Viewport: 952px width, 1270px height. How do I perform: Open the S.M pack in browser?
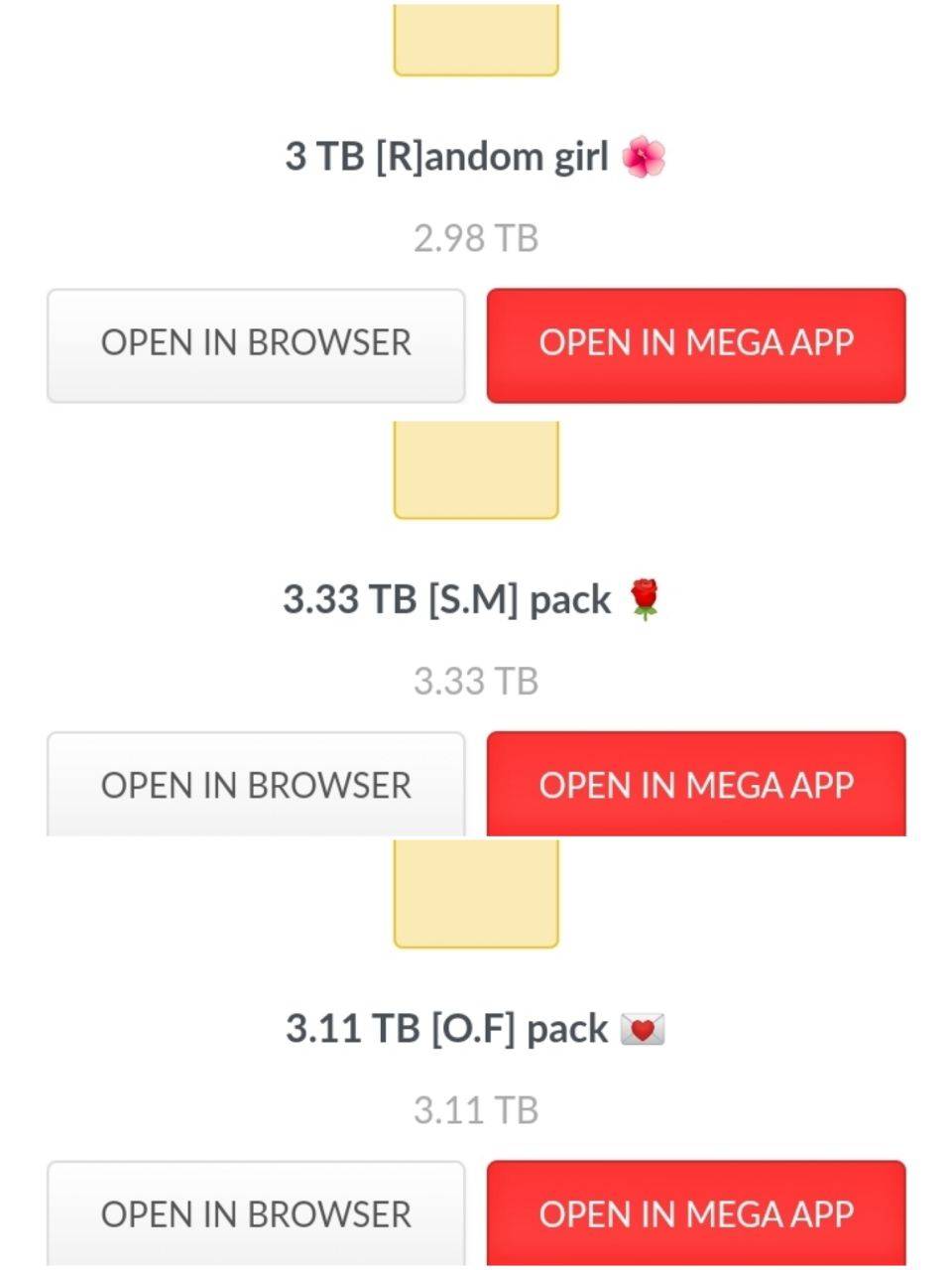click(x=255, y=784)
